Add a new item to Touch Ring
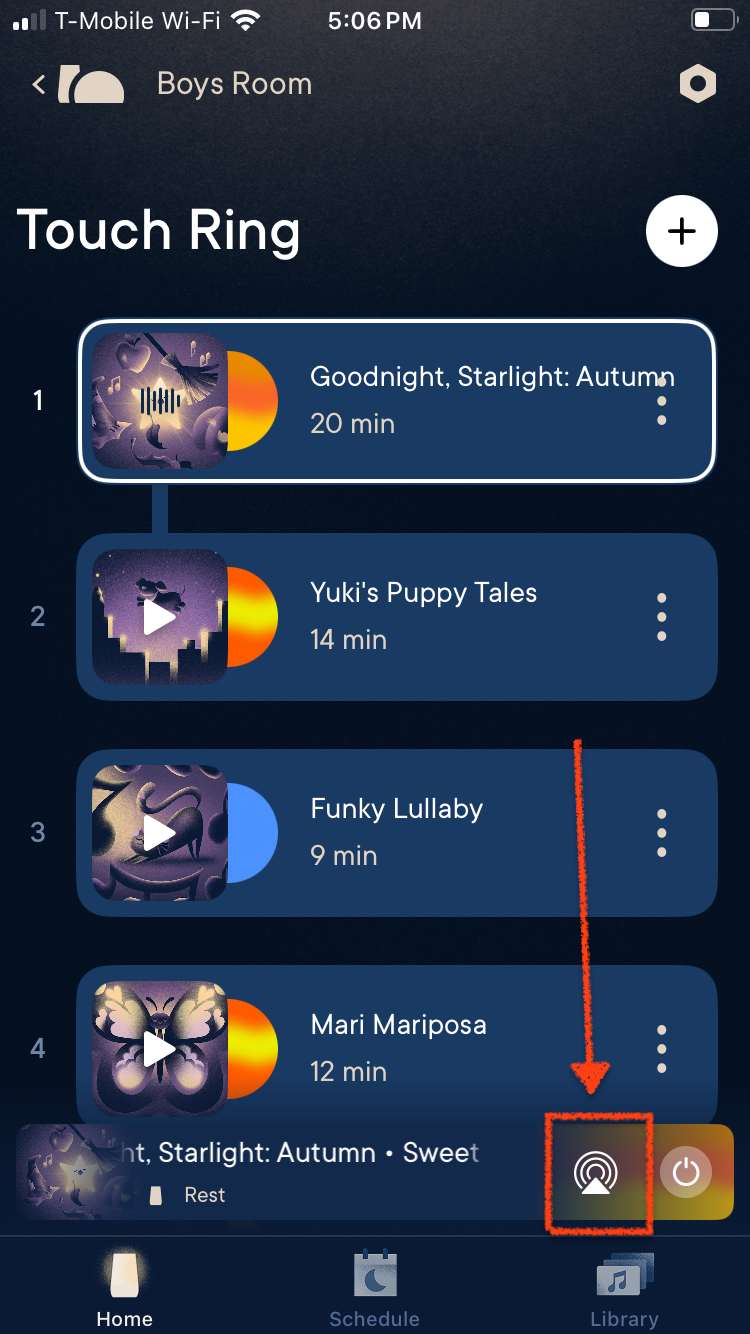The image size is (750, 1334). (x=681, y=231)
